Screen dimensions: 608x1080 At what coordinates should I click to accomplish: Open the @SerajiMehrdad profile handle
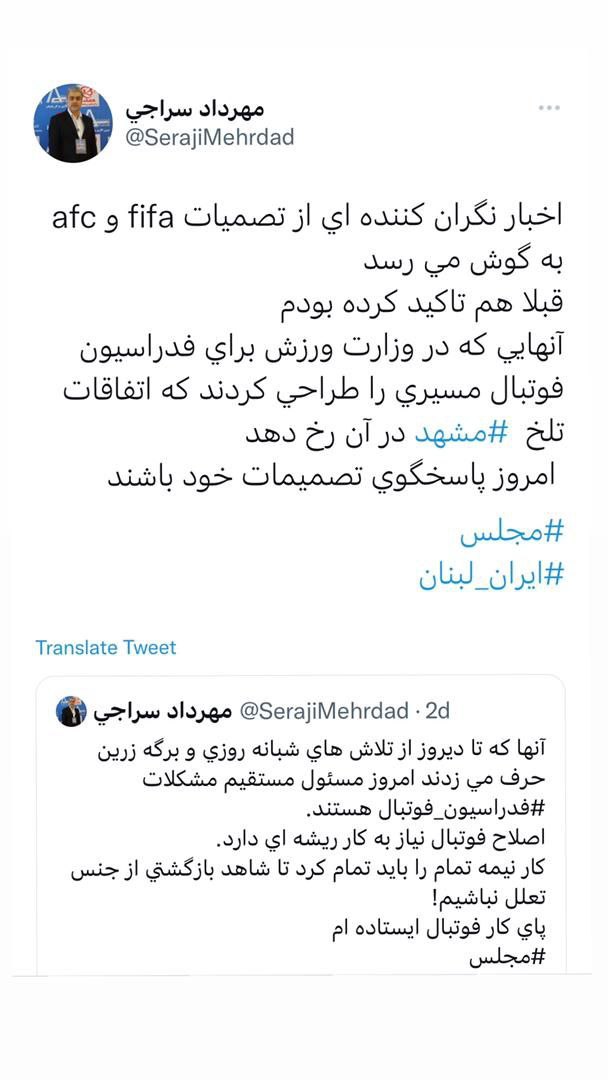(209, 138)
